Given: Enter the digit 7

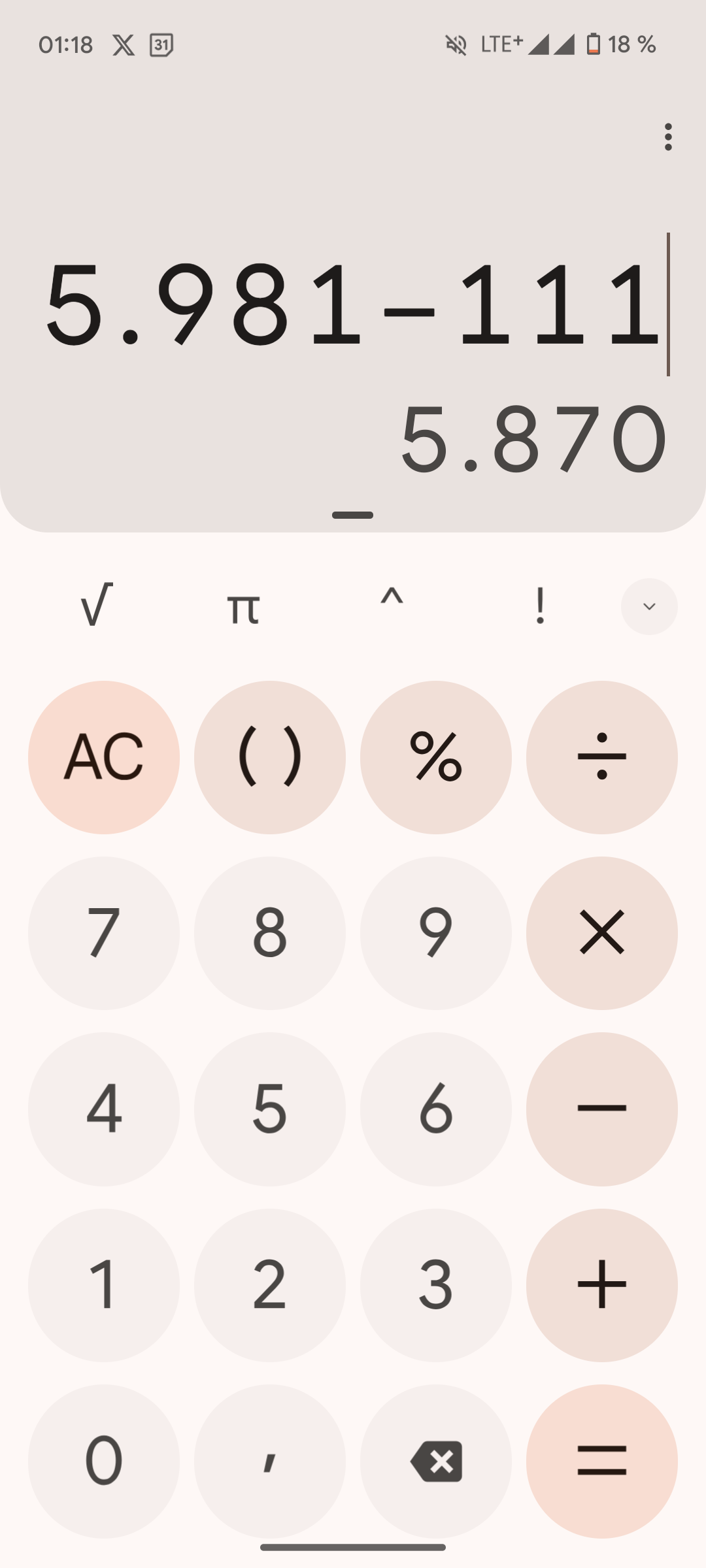Looking at the screenshot, I should pyautogui.click(x=104, y=933).
